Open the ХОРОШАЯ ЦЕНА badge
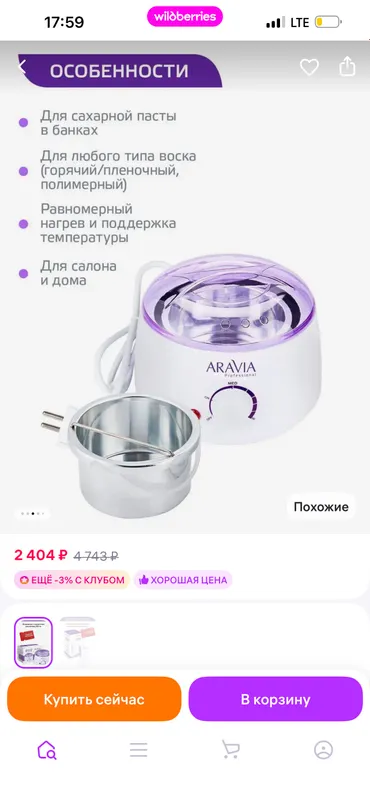The width and height of the screenshot is (370, 800). pyautogui.click(x=183, y=580)
